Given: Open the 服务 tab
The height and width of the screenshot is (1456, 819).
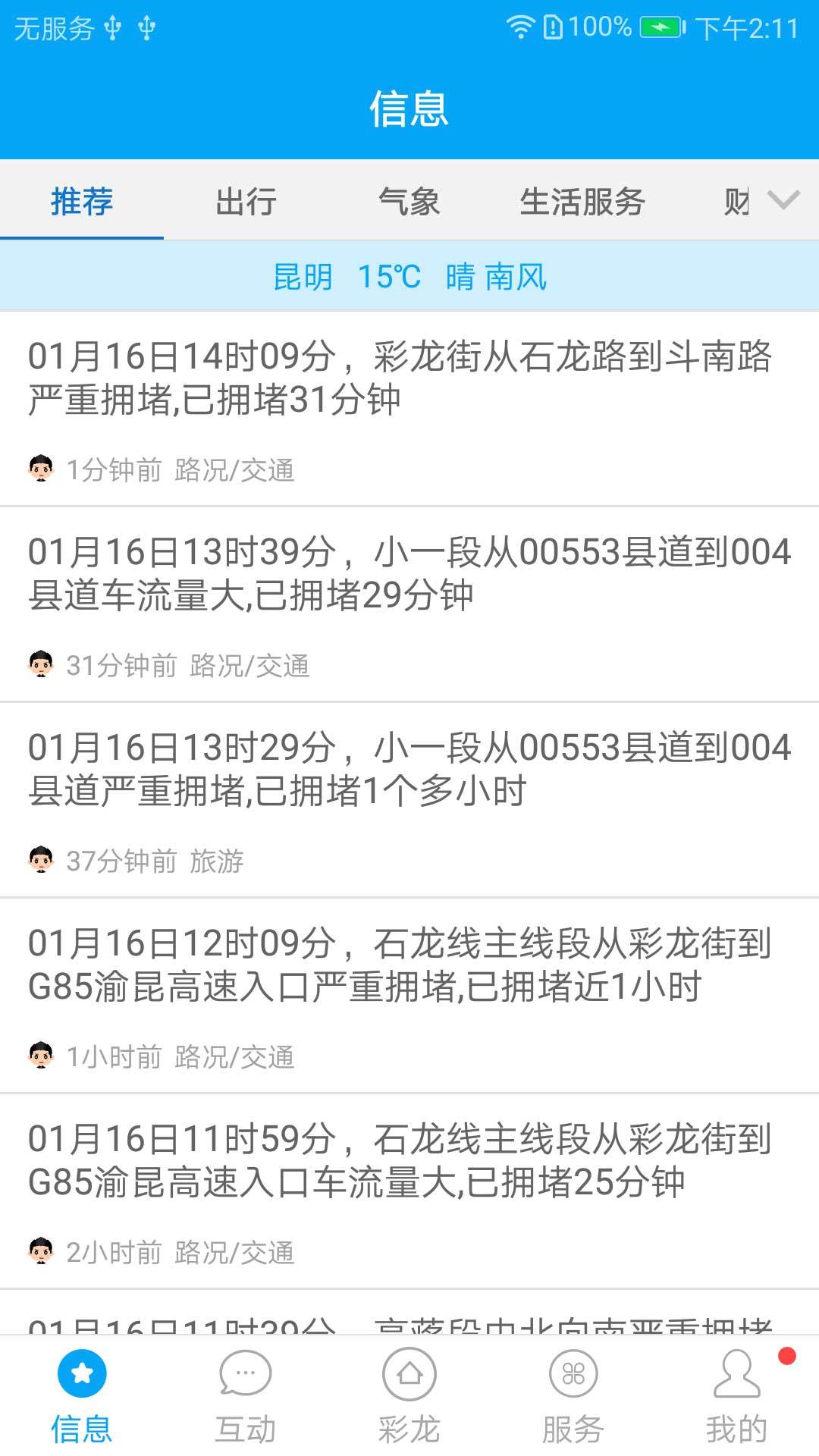Looking at the screenshot, I should 573,1396.
